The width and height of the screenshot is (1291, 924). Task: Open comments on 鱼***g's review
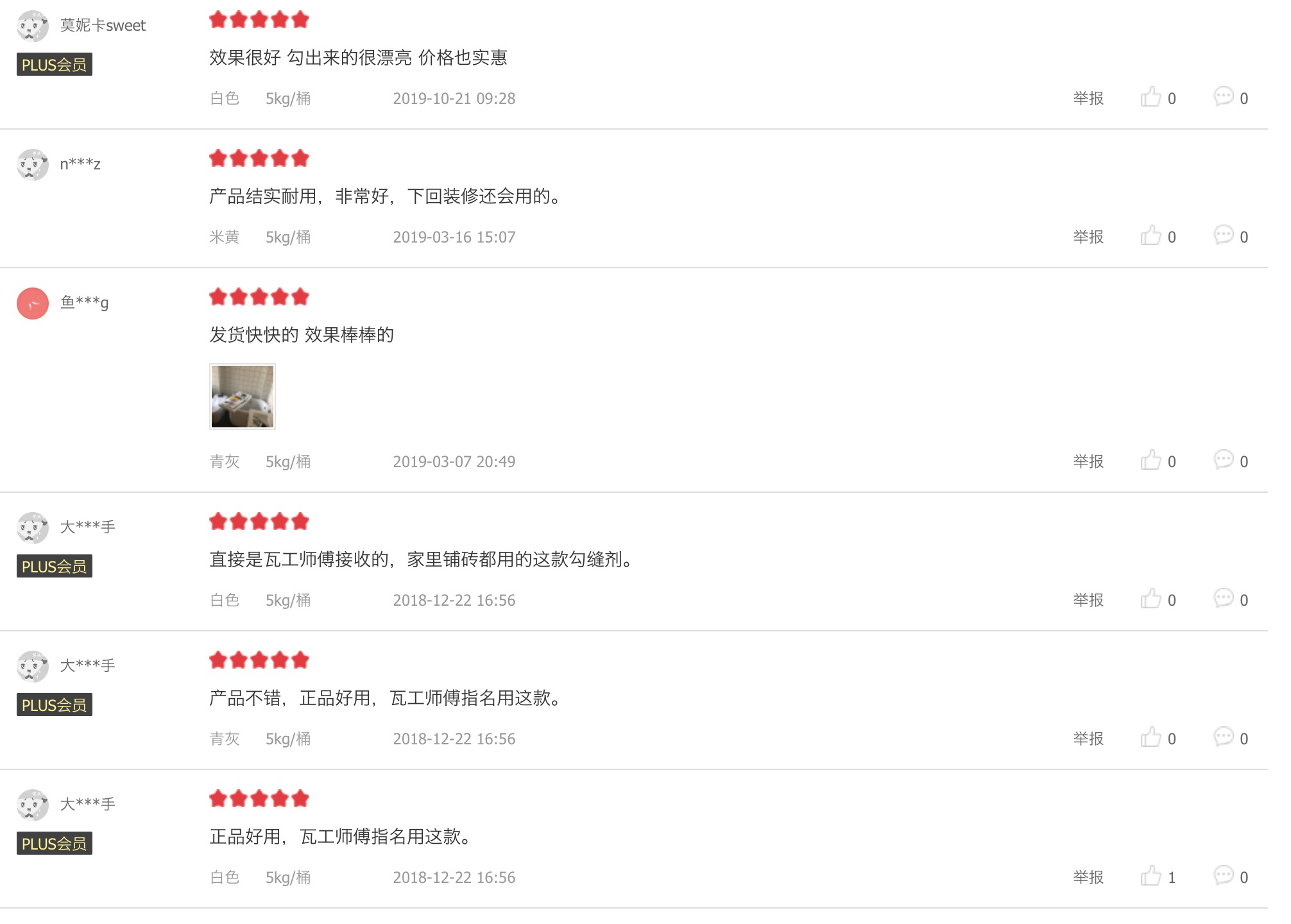click(x=1224, y=460)
